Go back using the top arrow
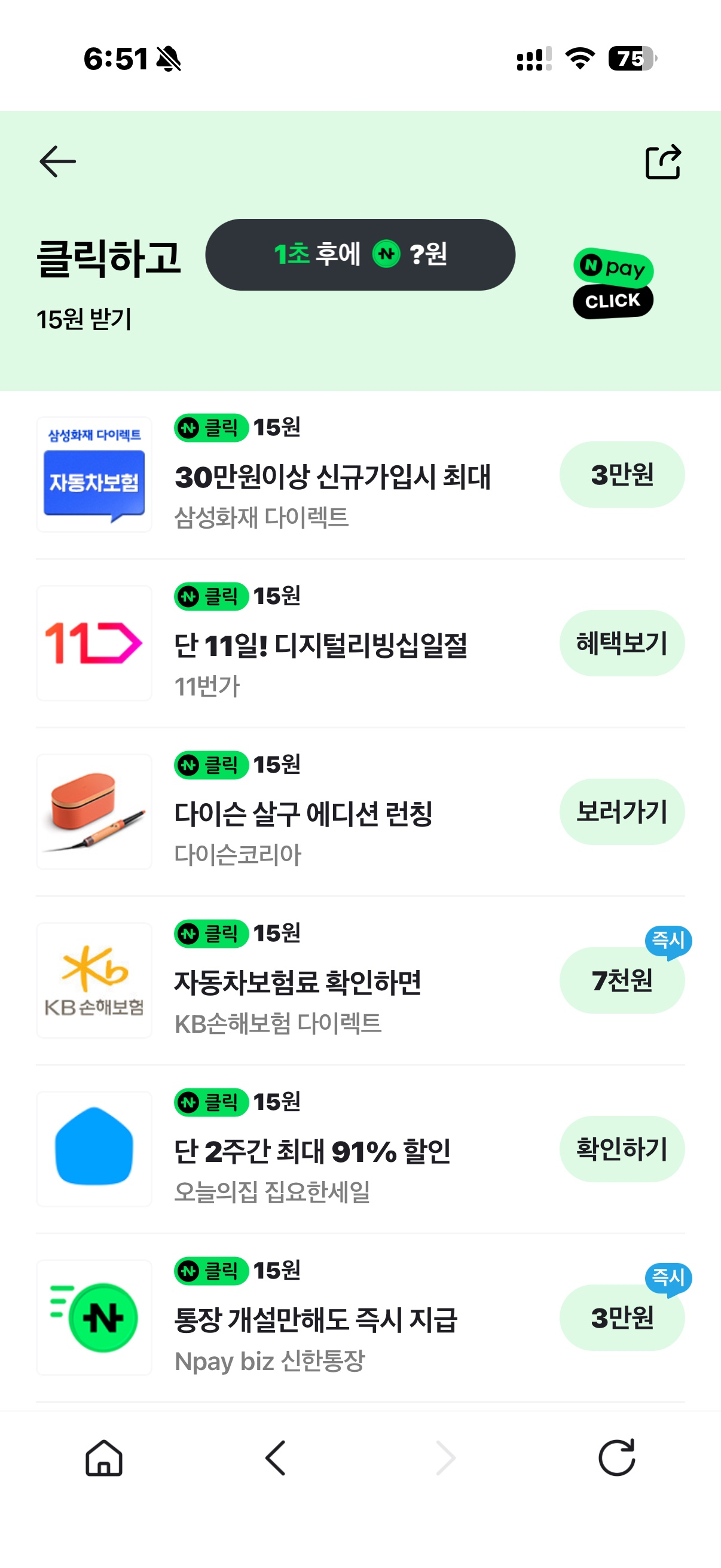721x1568 pixels. pos(57,161)
